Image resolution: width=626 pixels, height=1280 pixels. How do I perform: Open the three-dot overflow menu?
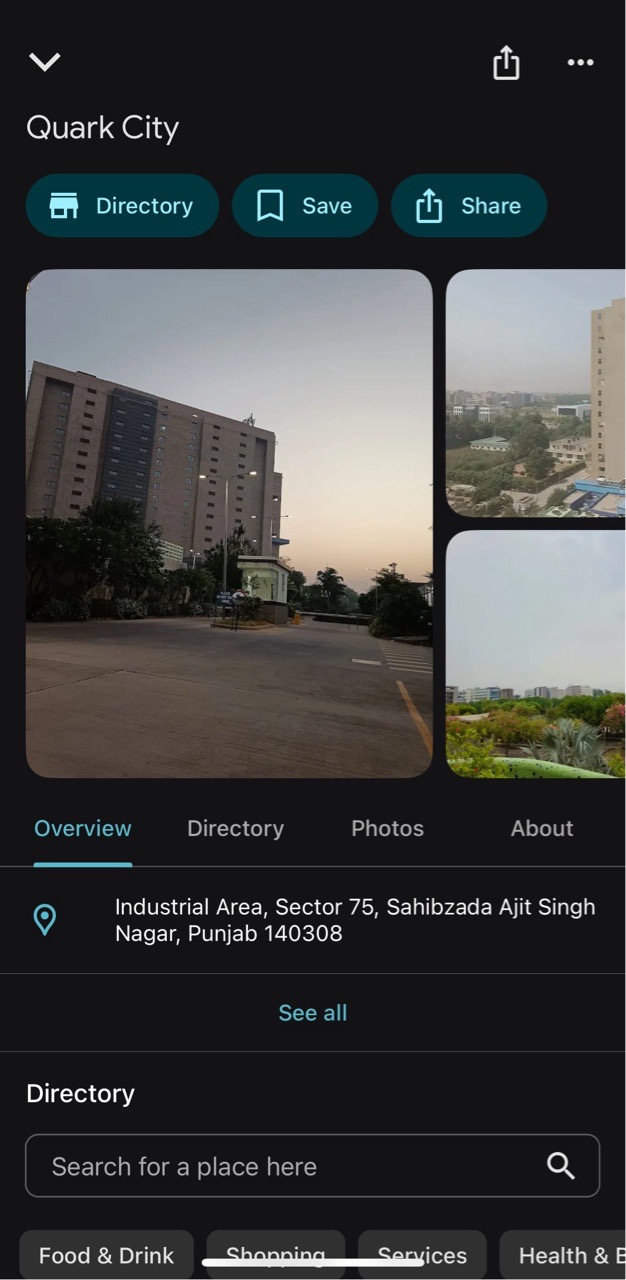click(580, 62)
